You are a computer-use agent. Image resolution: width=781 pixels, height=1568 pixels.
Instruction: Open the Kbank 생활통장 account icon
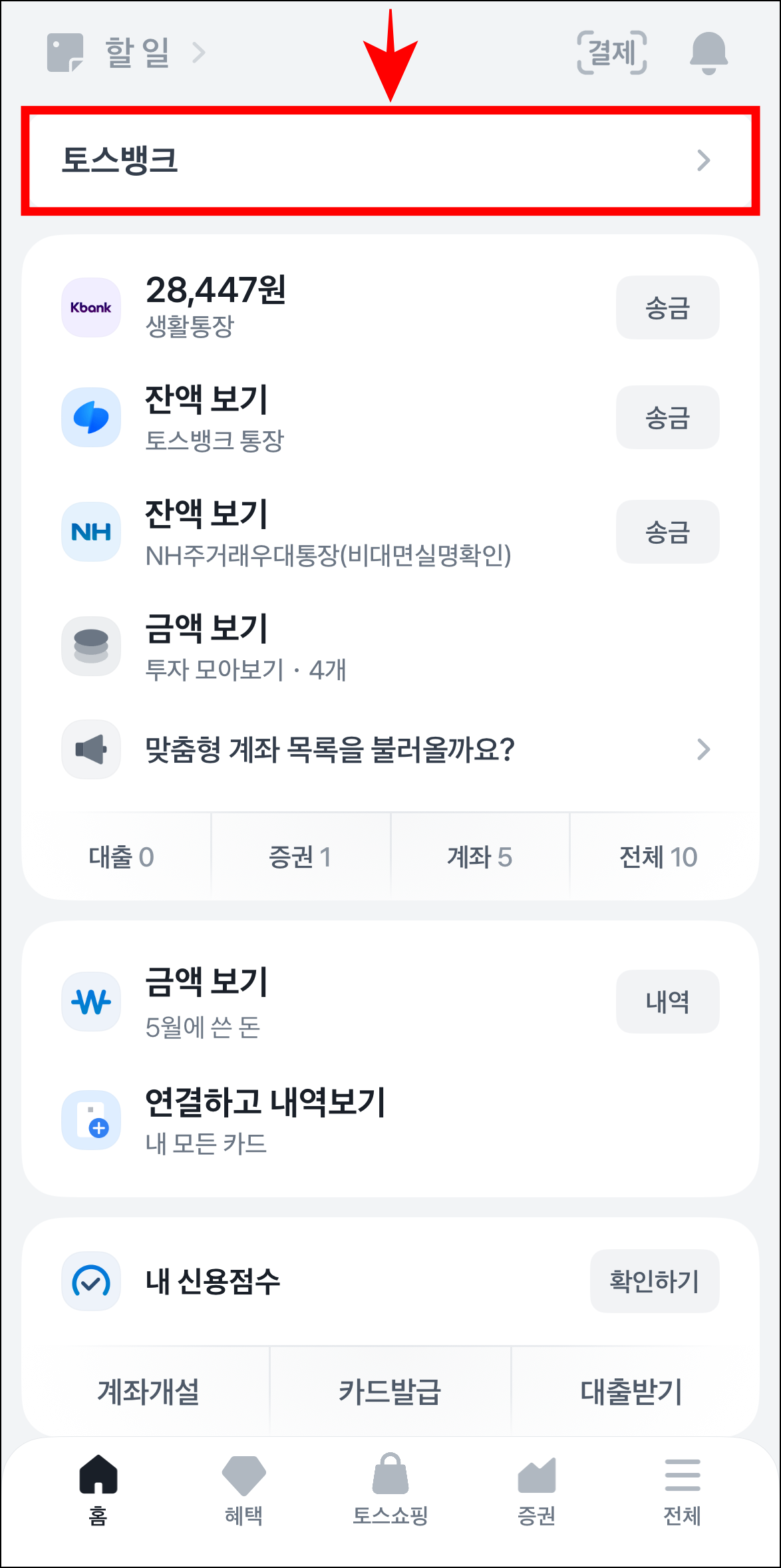[x=90, y=307]
